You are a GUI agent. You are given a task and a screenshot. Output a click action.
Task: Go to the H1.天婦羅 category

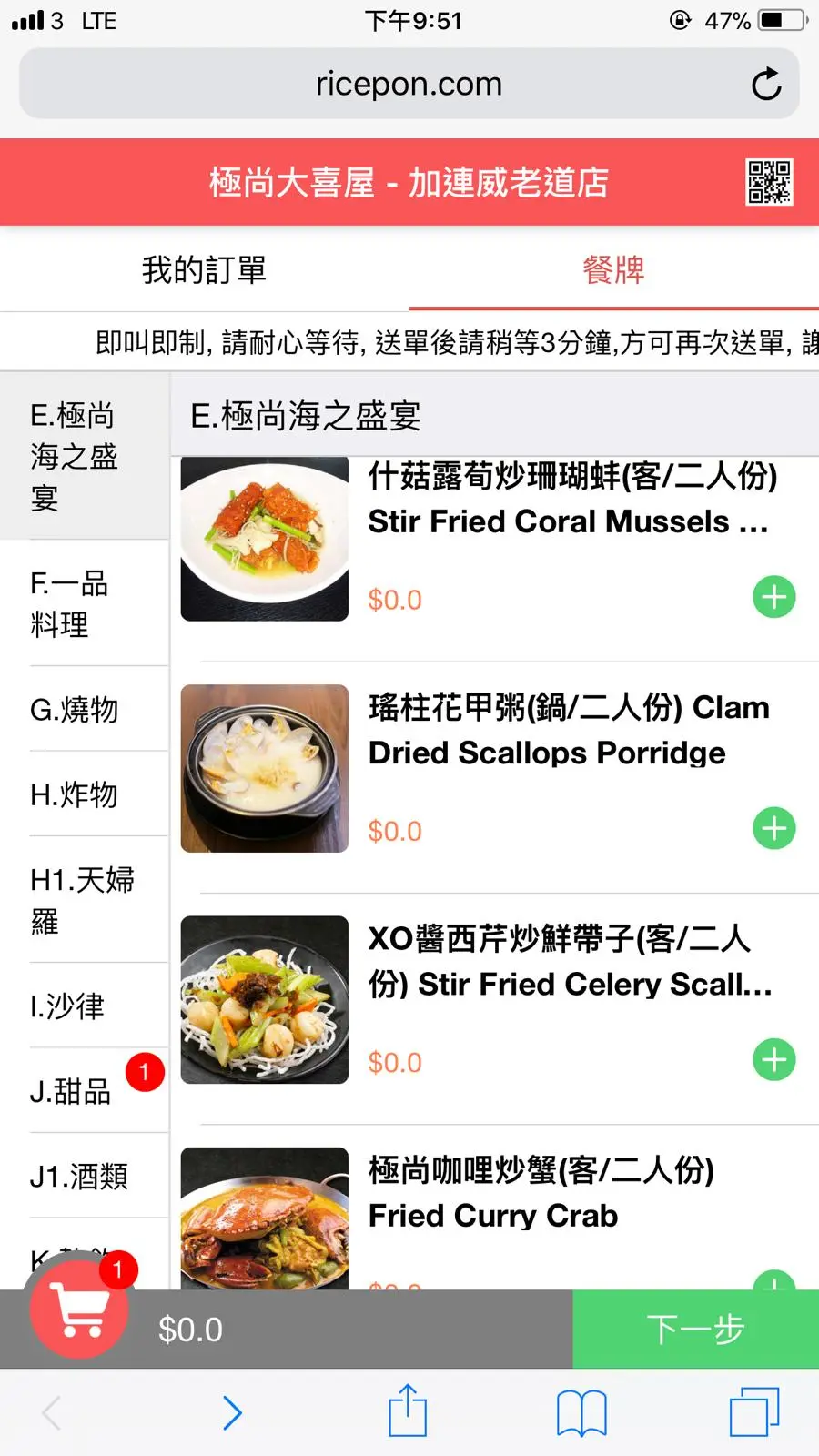pyautogui.click(x=82, y=900)
